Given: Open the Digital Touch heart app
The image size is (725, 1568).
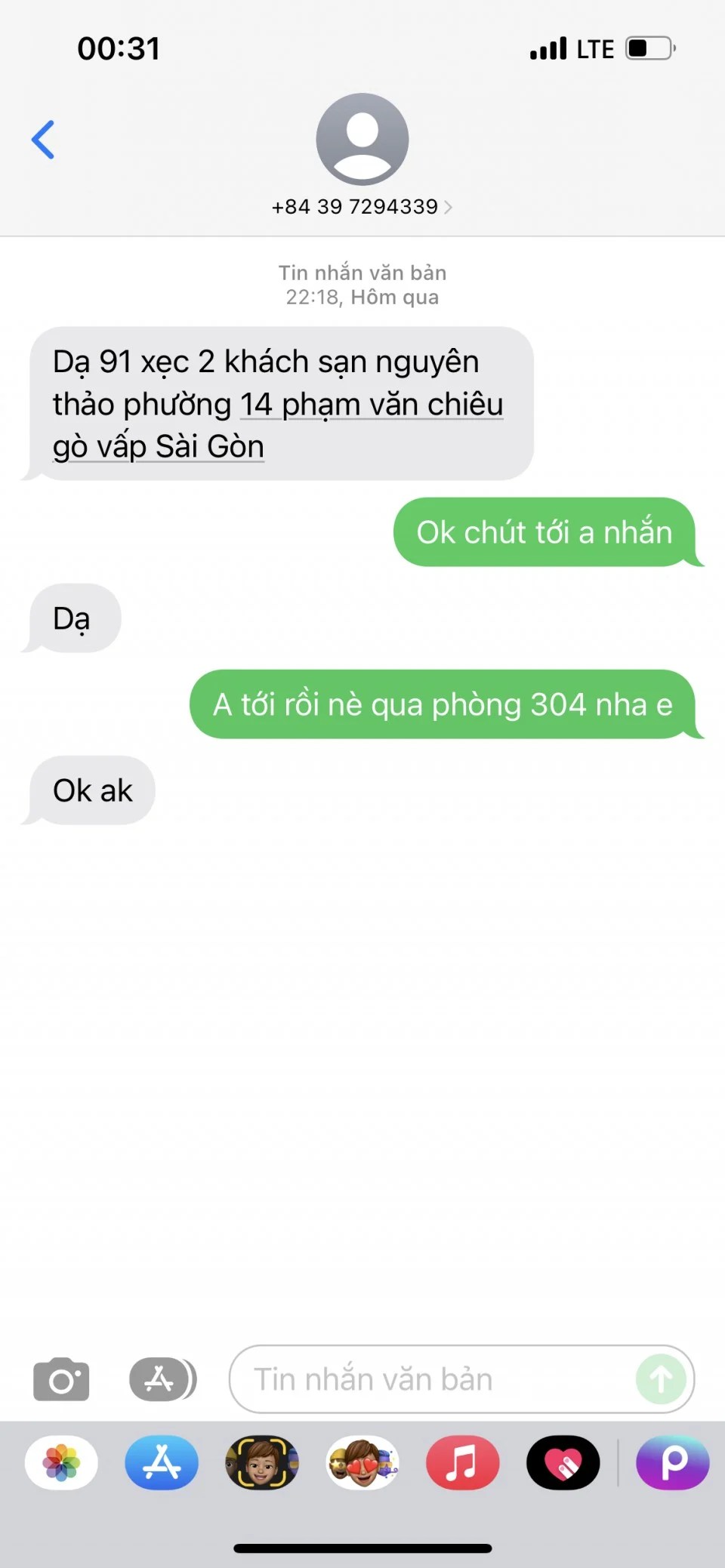Looking at the screenshot, I should (563, 1463).
